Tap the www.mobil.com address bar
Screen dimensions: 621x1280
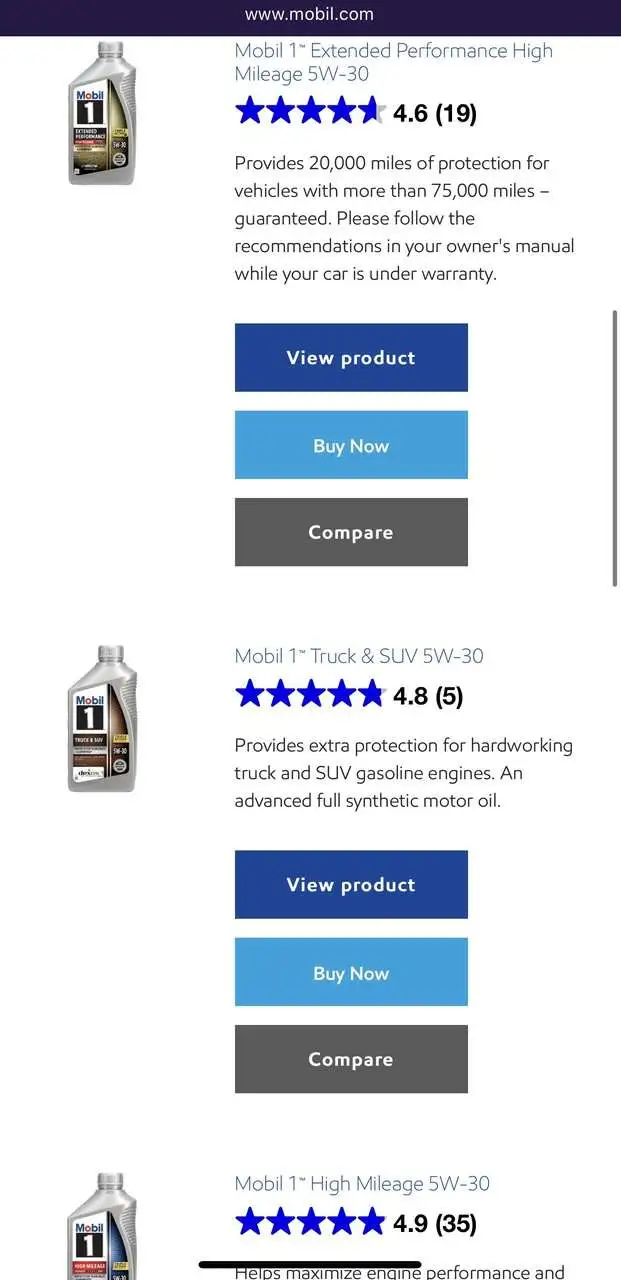310,14
